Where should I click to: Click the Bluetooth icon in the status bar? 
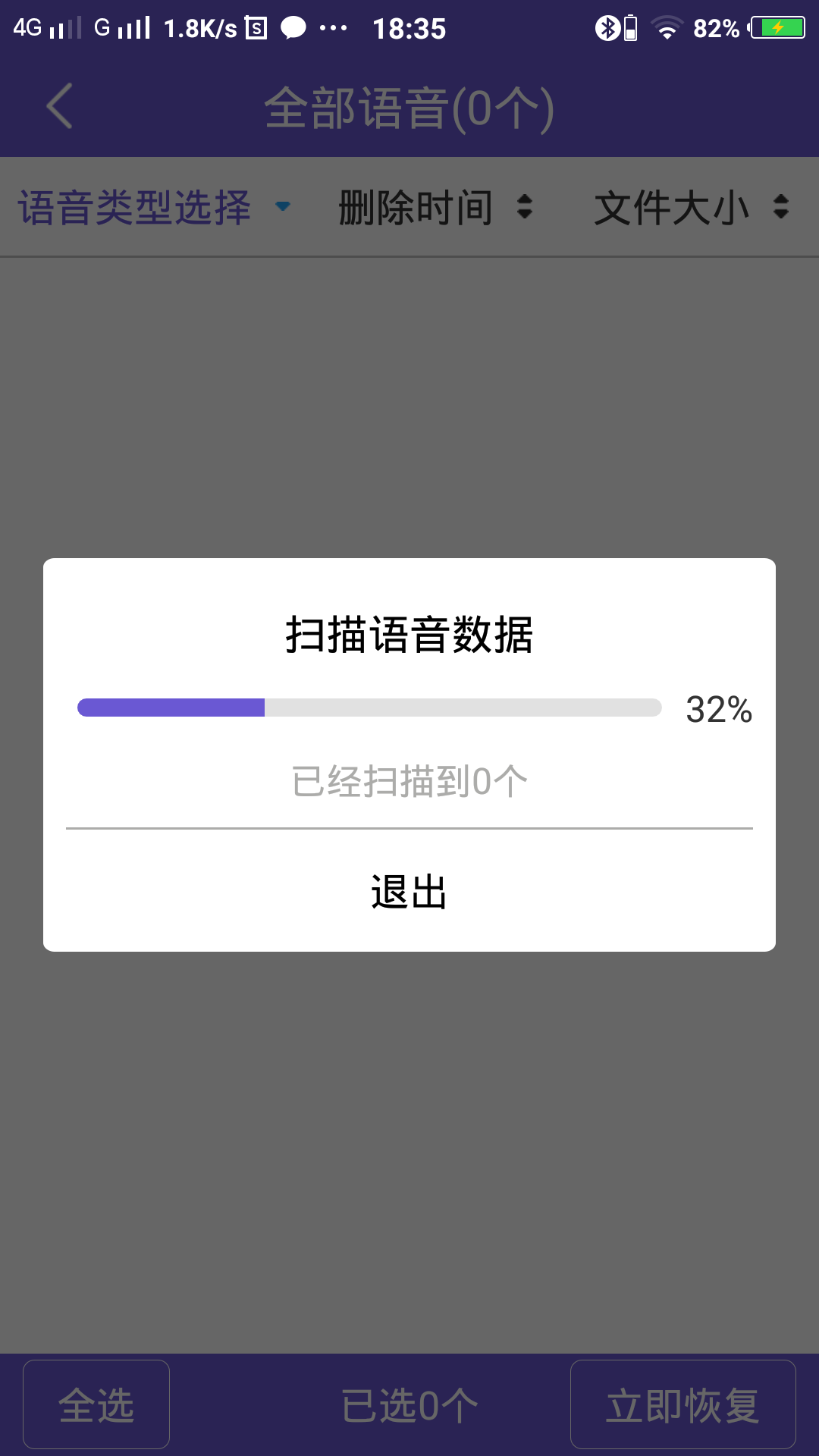[607, 27]
